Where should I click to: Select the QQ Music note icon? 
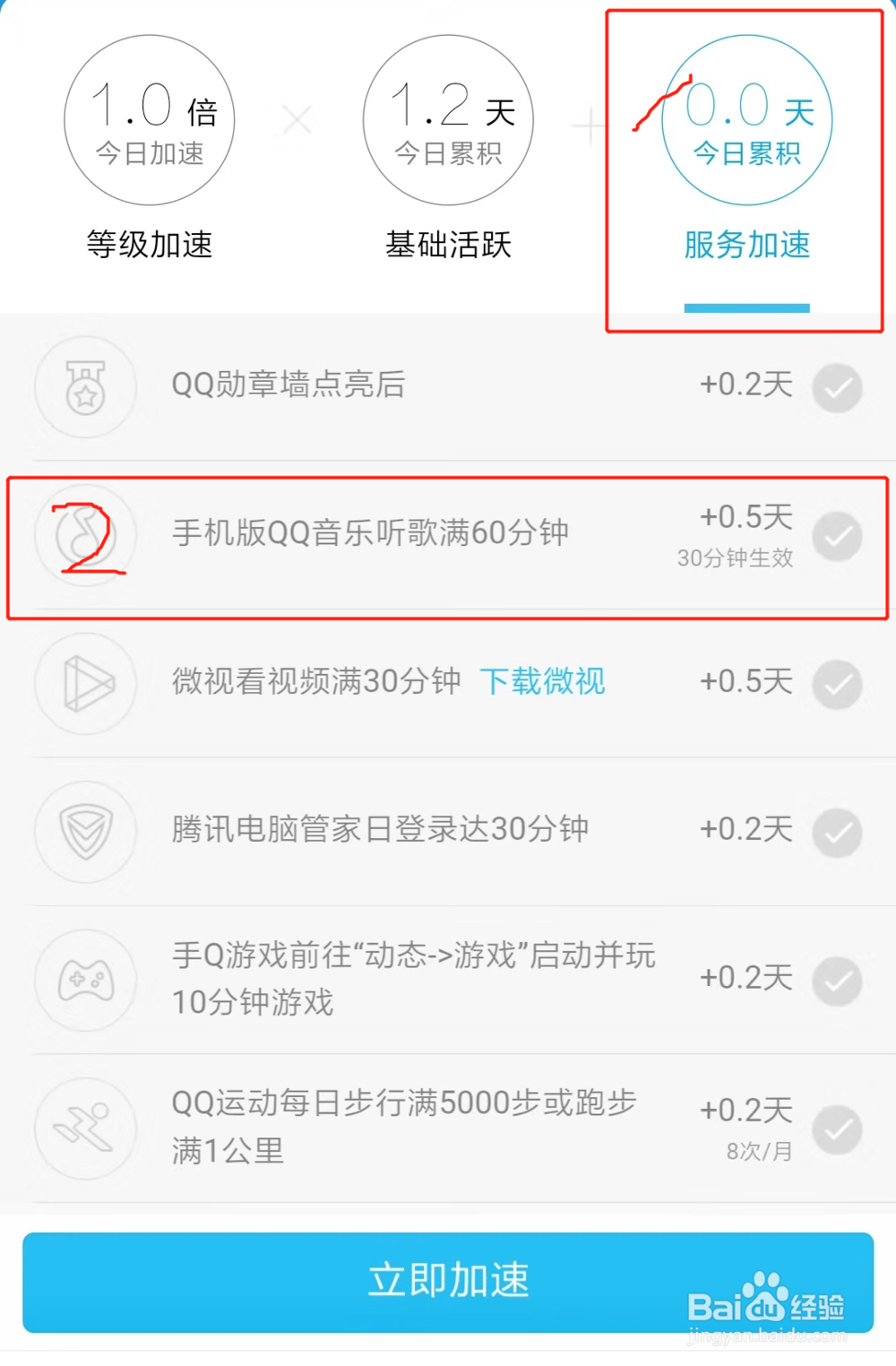click(x=85, y=535)
